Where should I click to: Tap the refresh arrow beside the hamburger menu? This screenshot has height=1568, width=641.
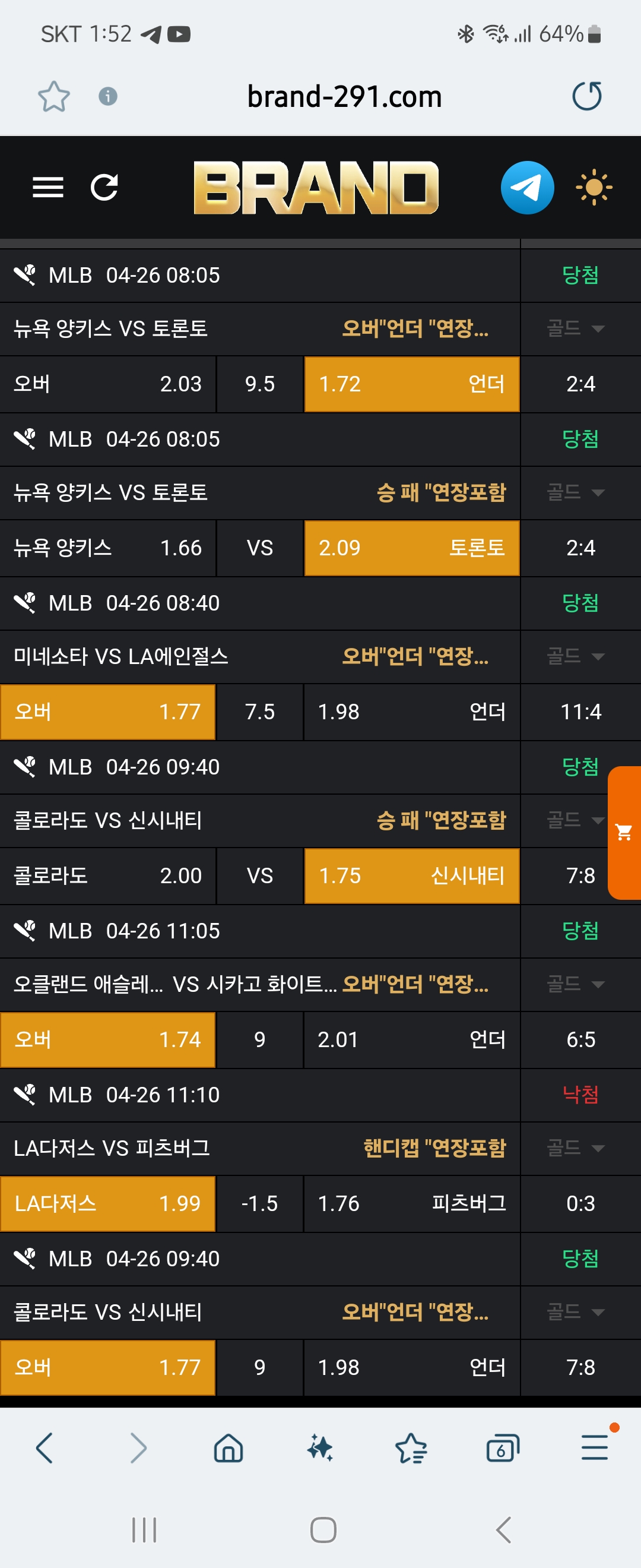(104, 188)
